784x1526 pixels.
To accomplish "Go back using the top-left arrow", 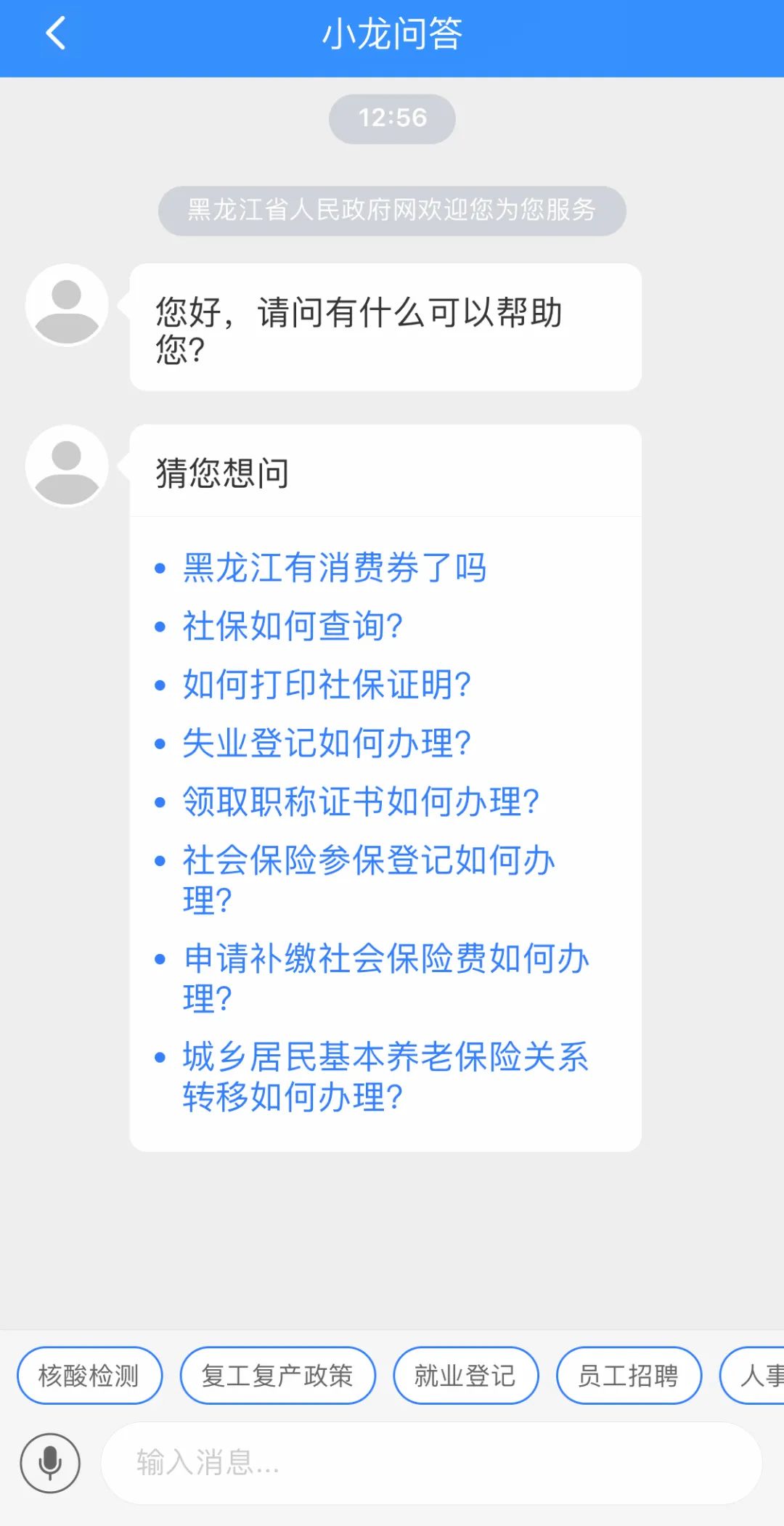I will coord(55,33).
